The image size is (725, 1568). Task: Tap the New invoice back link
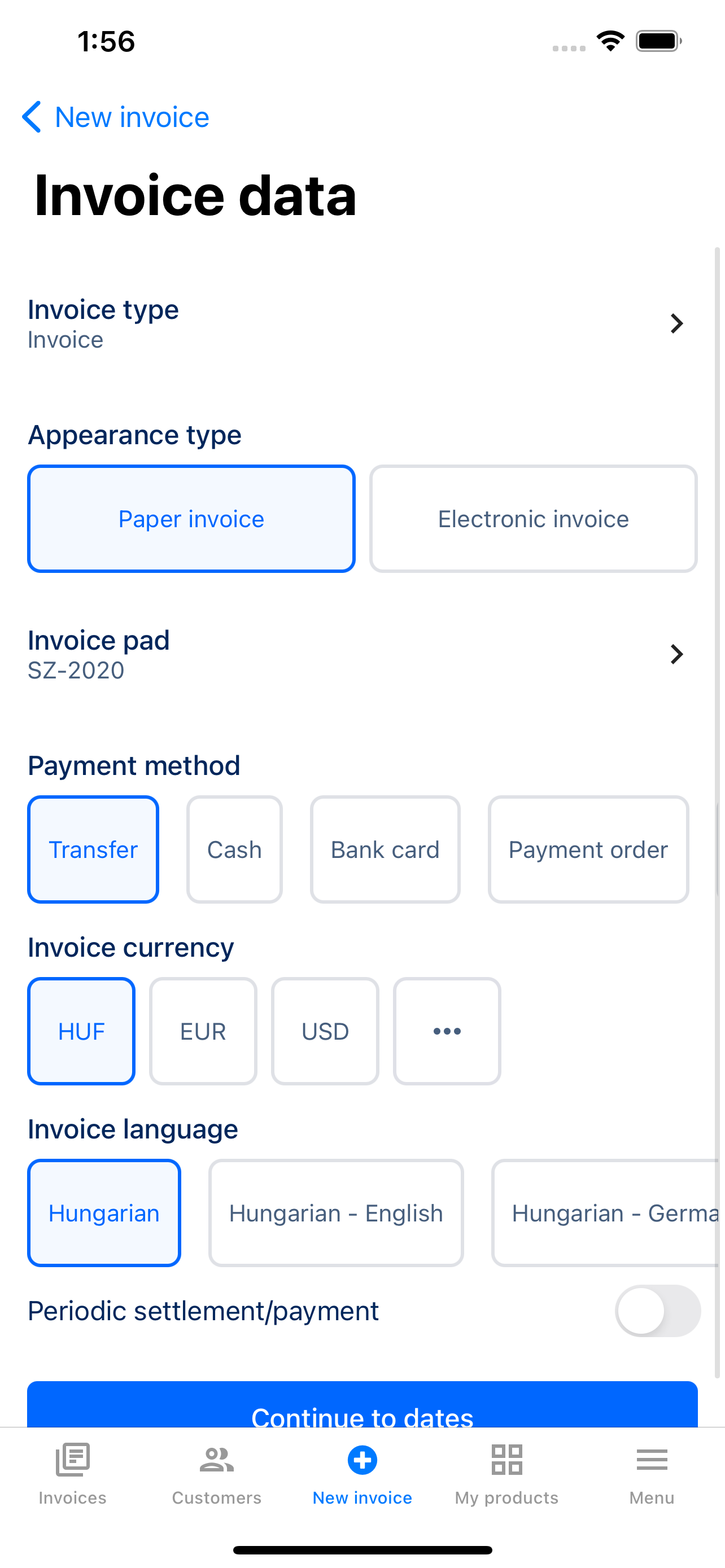[x=132, y=116]
